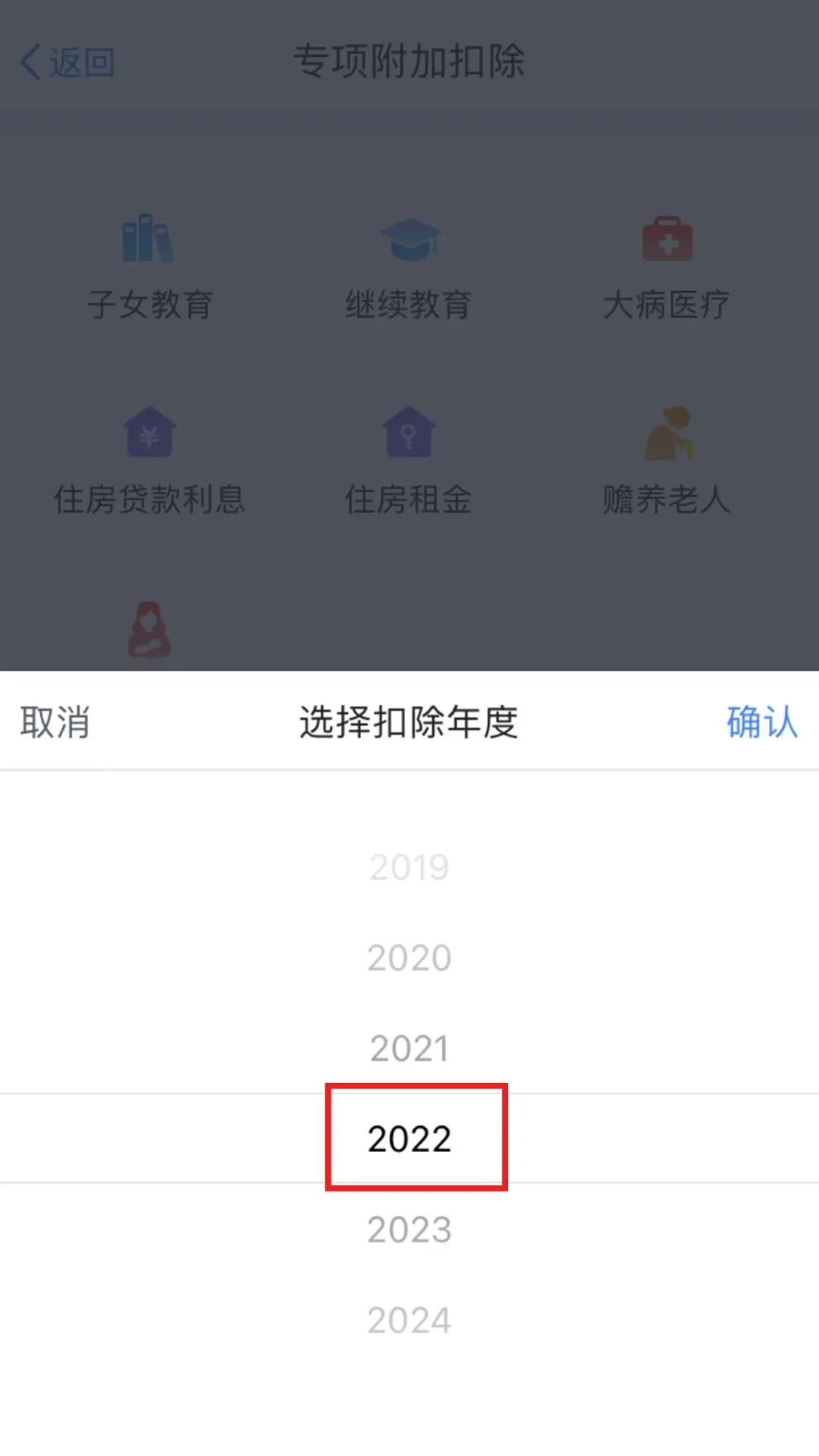The width and height of the screenshot is (819, 1456).
Task: Select 2021 in the year picker
Action: [409, 1048]
